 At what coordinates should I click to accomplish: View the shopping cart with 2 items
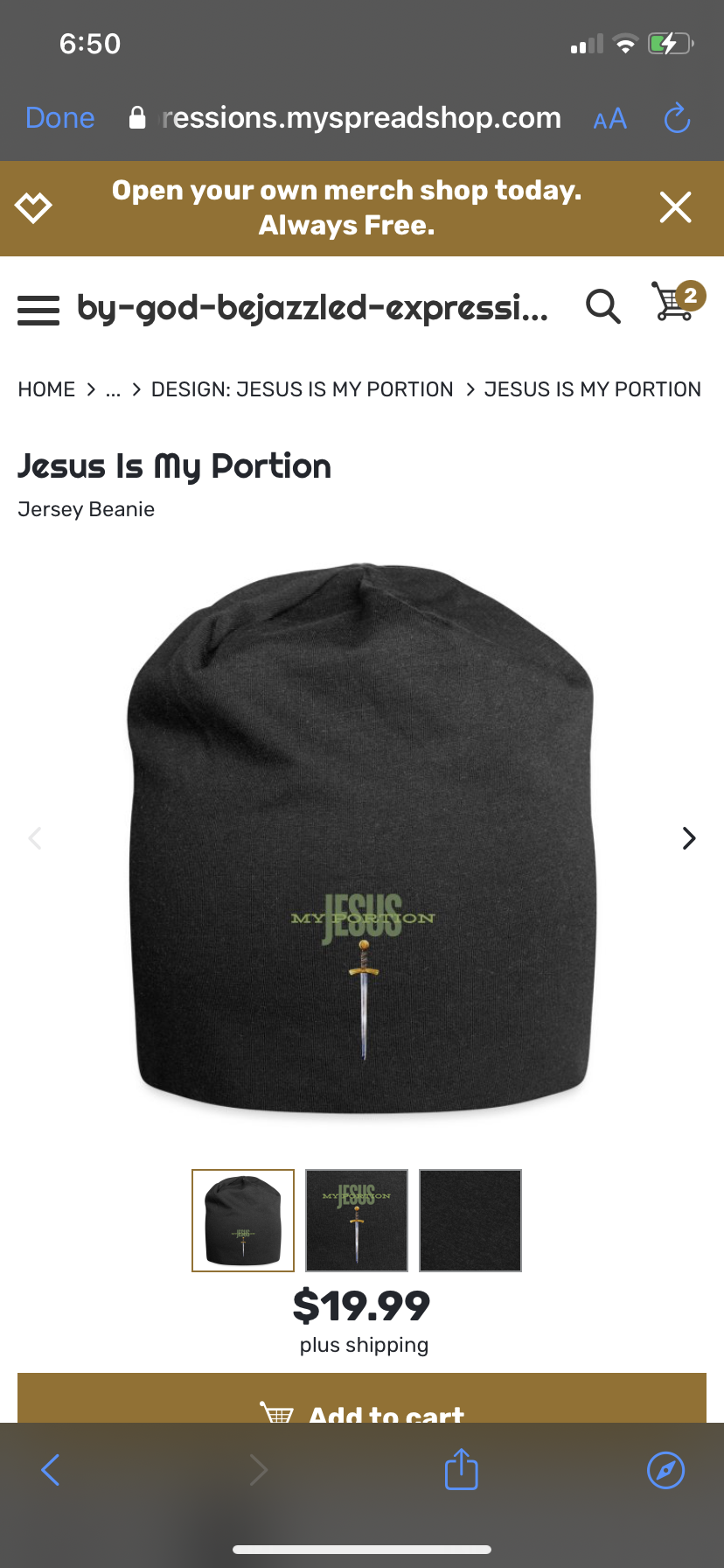click(676, 302)
